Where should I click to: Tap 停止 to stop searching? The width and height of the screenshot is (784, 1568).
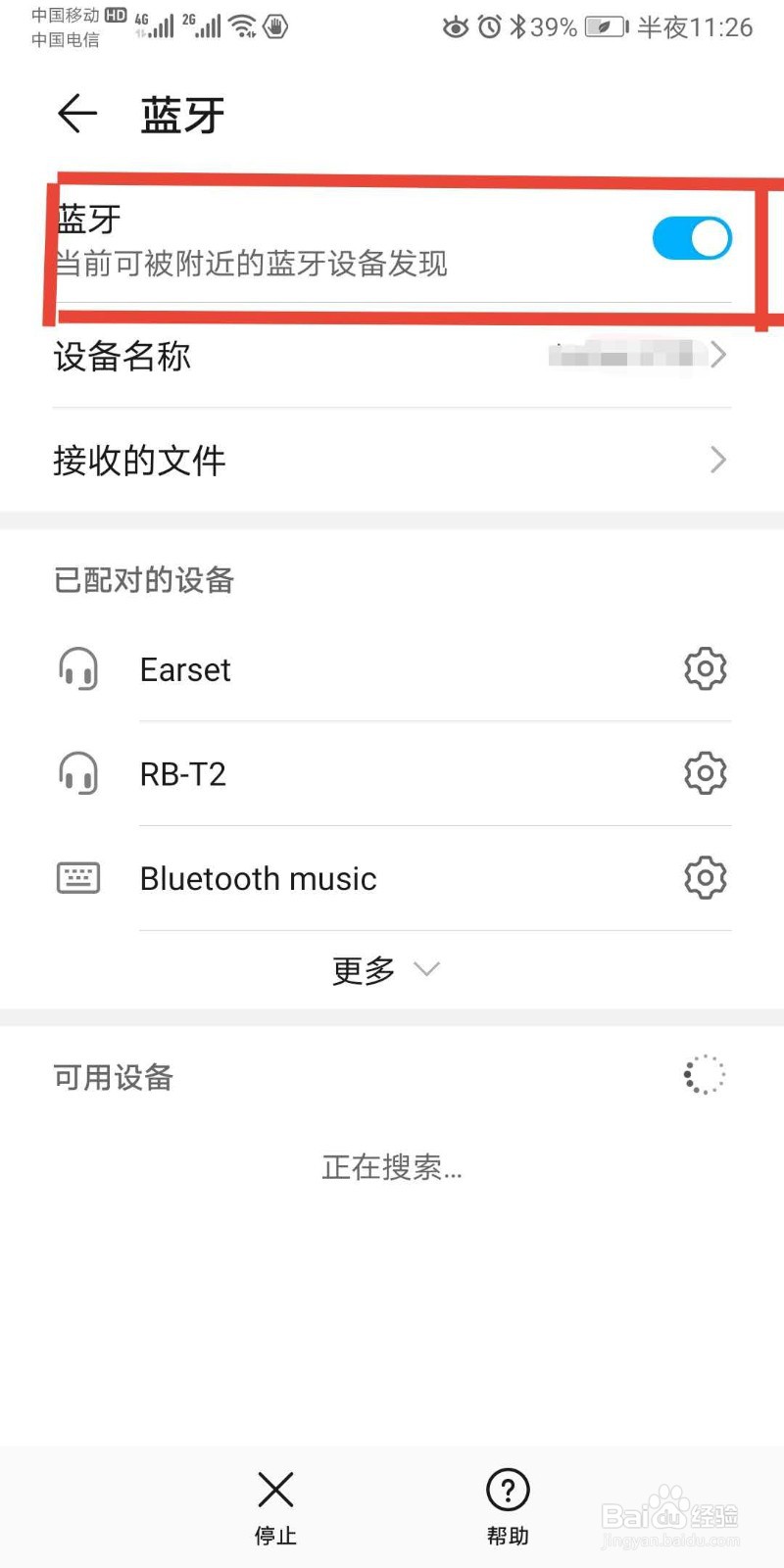pyautogui.click(x=275, y=1506)
